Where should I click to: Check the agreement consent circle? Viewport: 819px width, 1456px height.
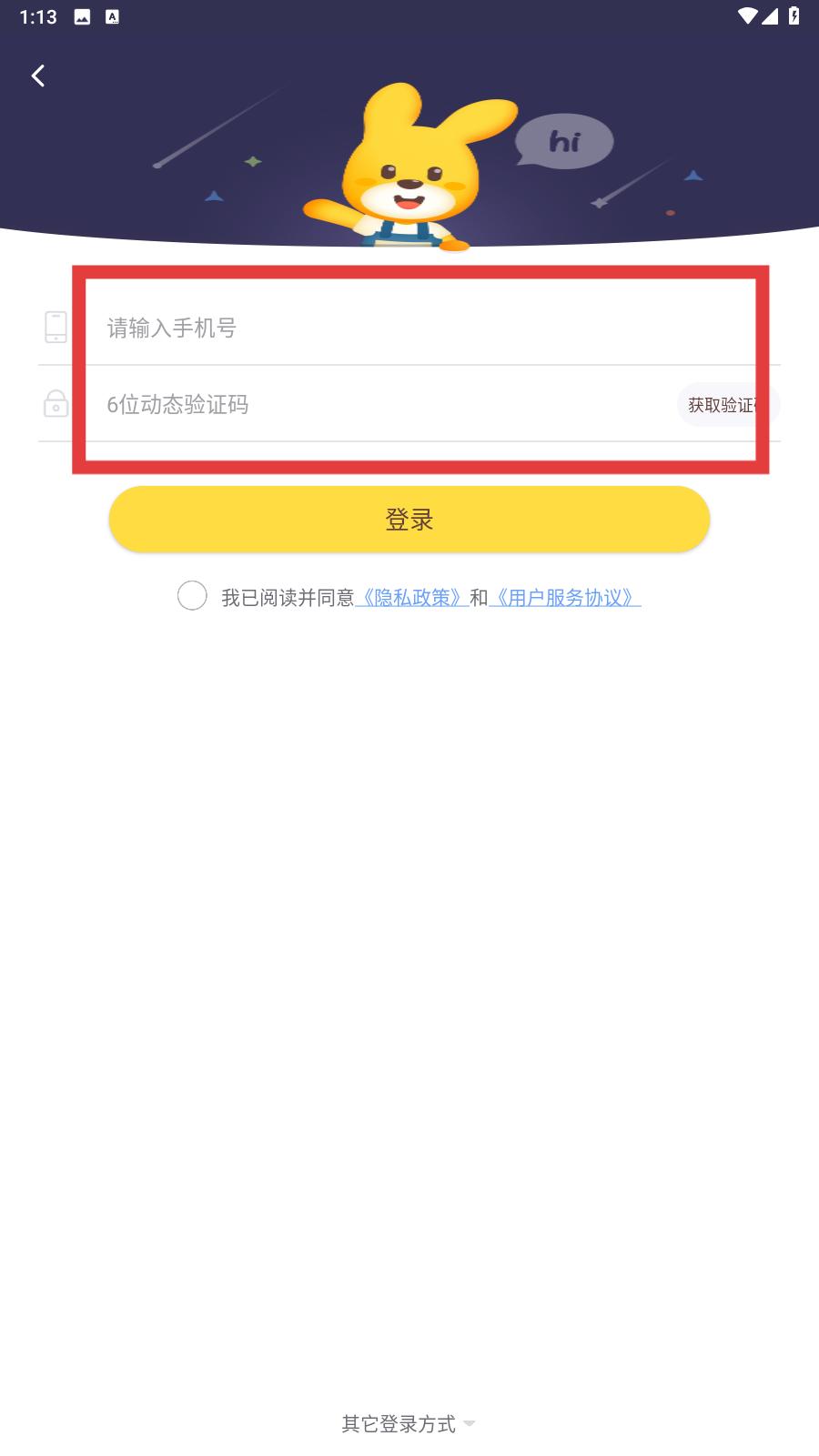(x=192, y=596)
